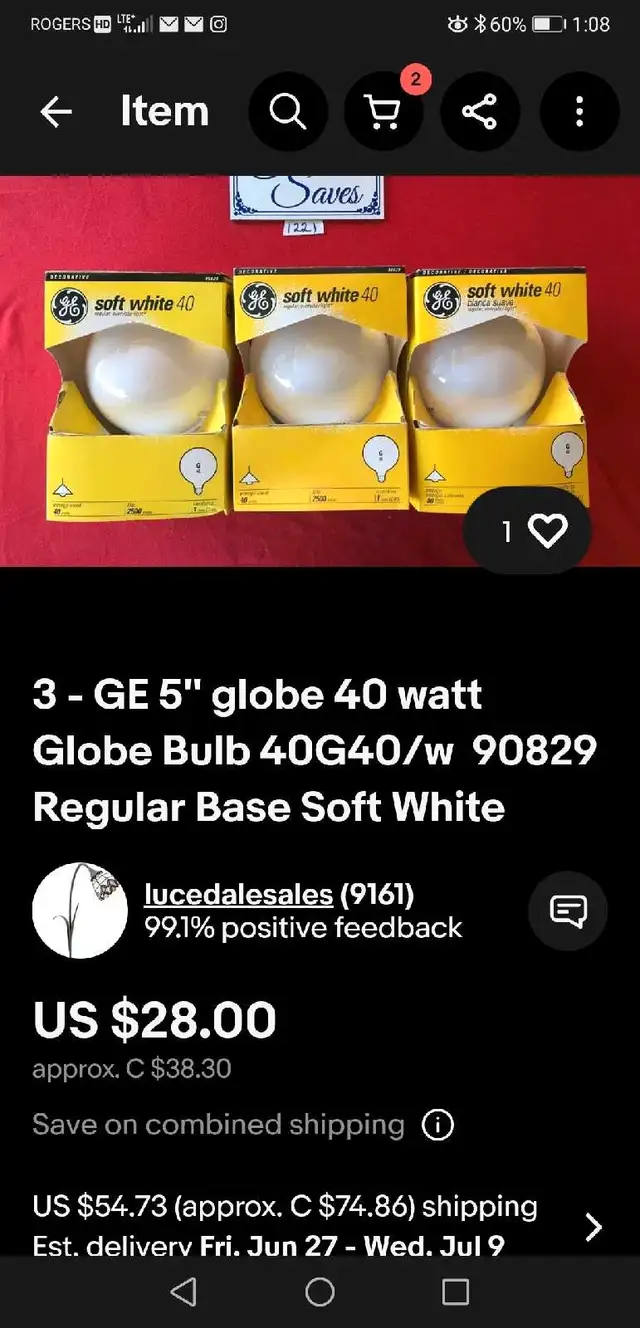Message the seller via chat icon

[568, 910]
